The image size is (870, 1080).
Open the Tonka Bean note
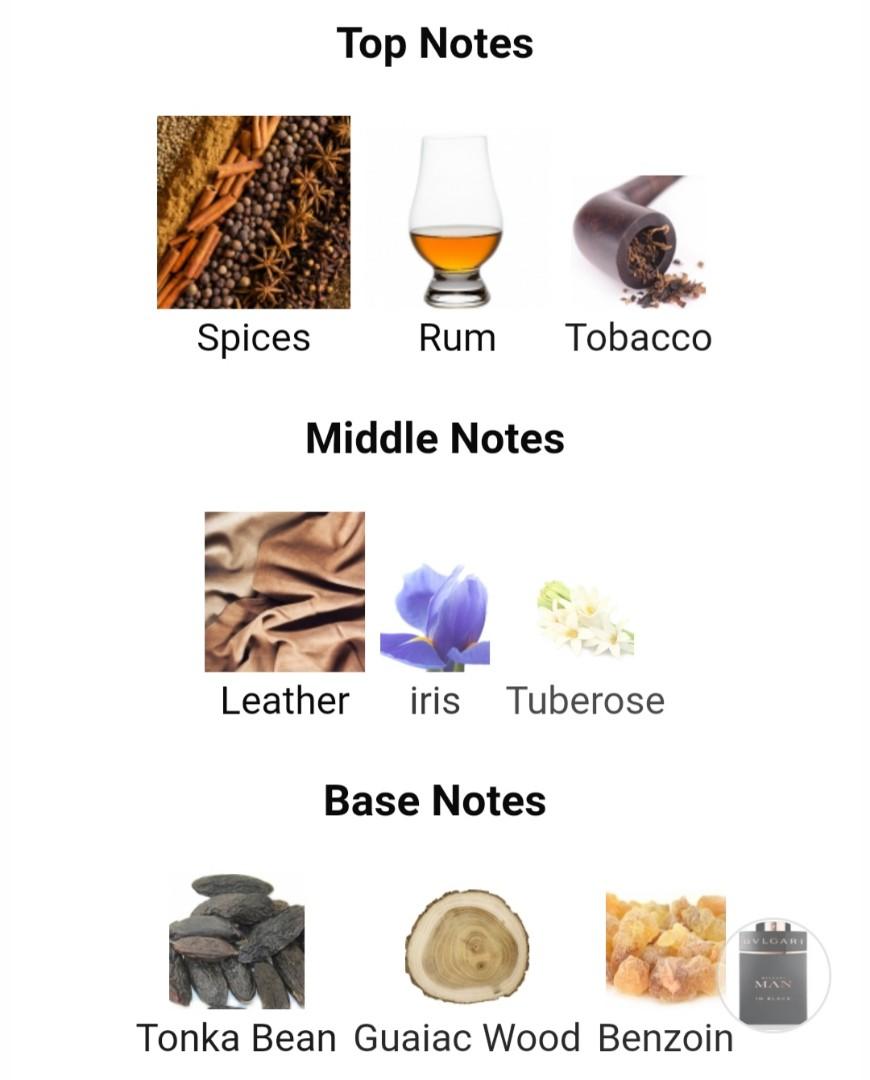click(x=236, y=942)
